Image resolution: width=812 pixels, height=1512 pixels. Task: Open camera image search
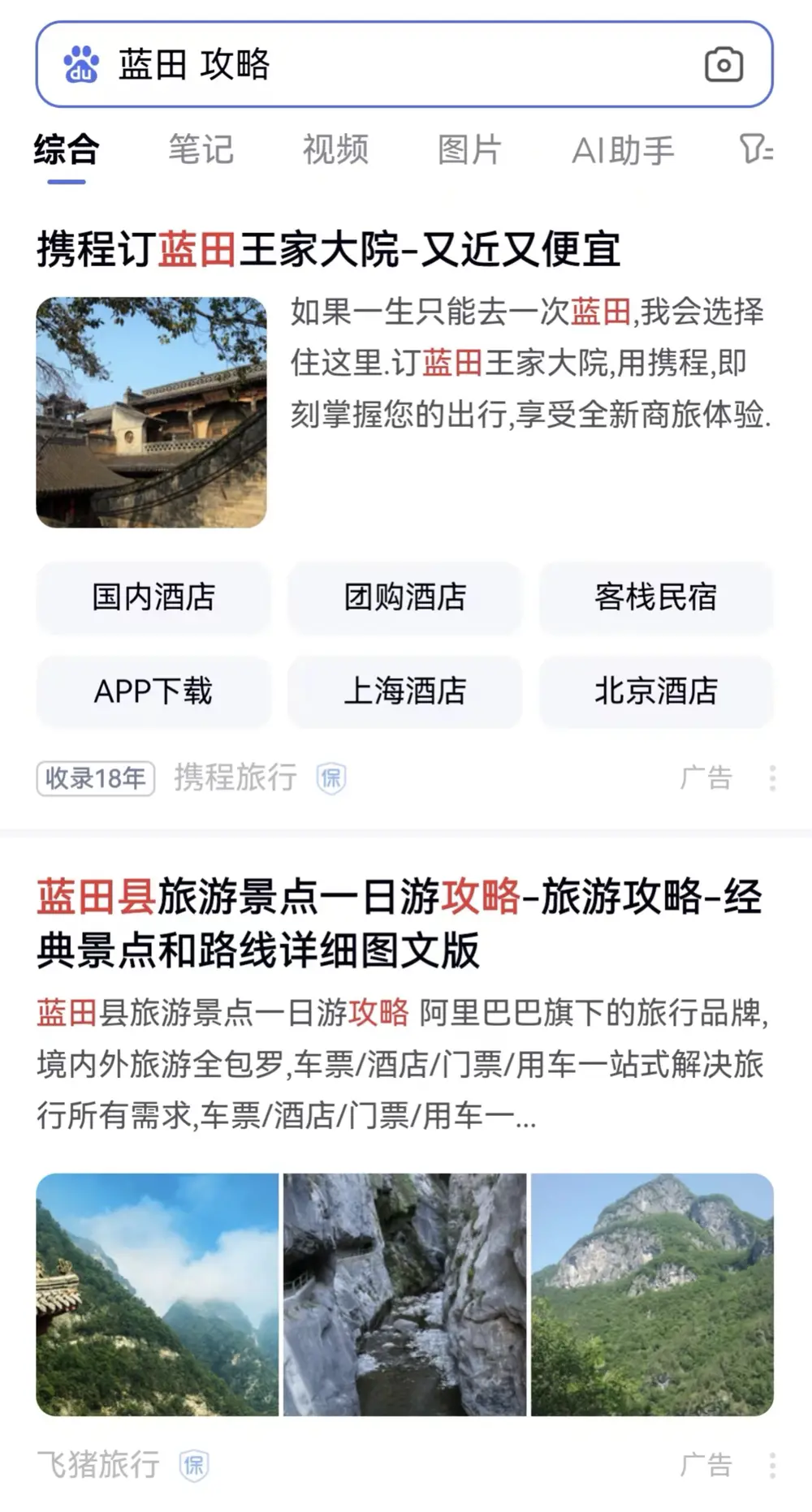click(x=723, y=65)
